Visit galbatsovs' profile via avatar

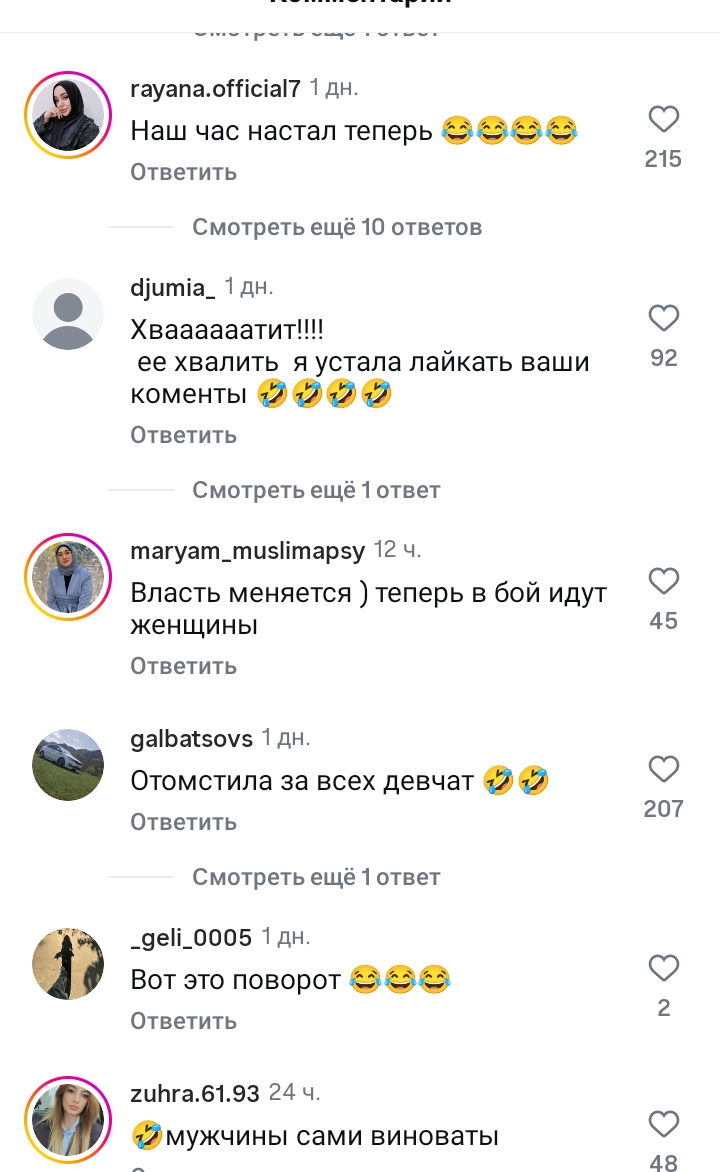[x=68, y=765]
